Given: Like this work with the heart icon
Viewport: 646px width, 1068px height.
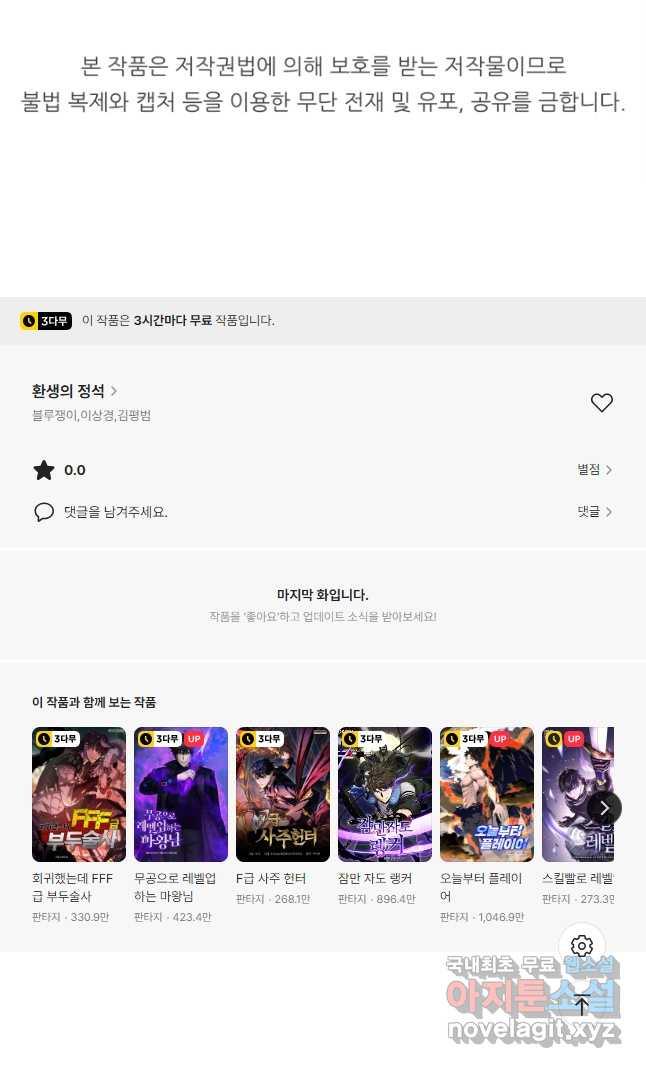Looking at the screenshot, I should coord(601,403).
